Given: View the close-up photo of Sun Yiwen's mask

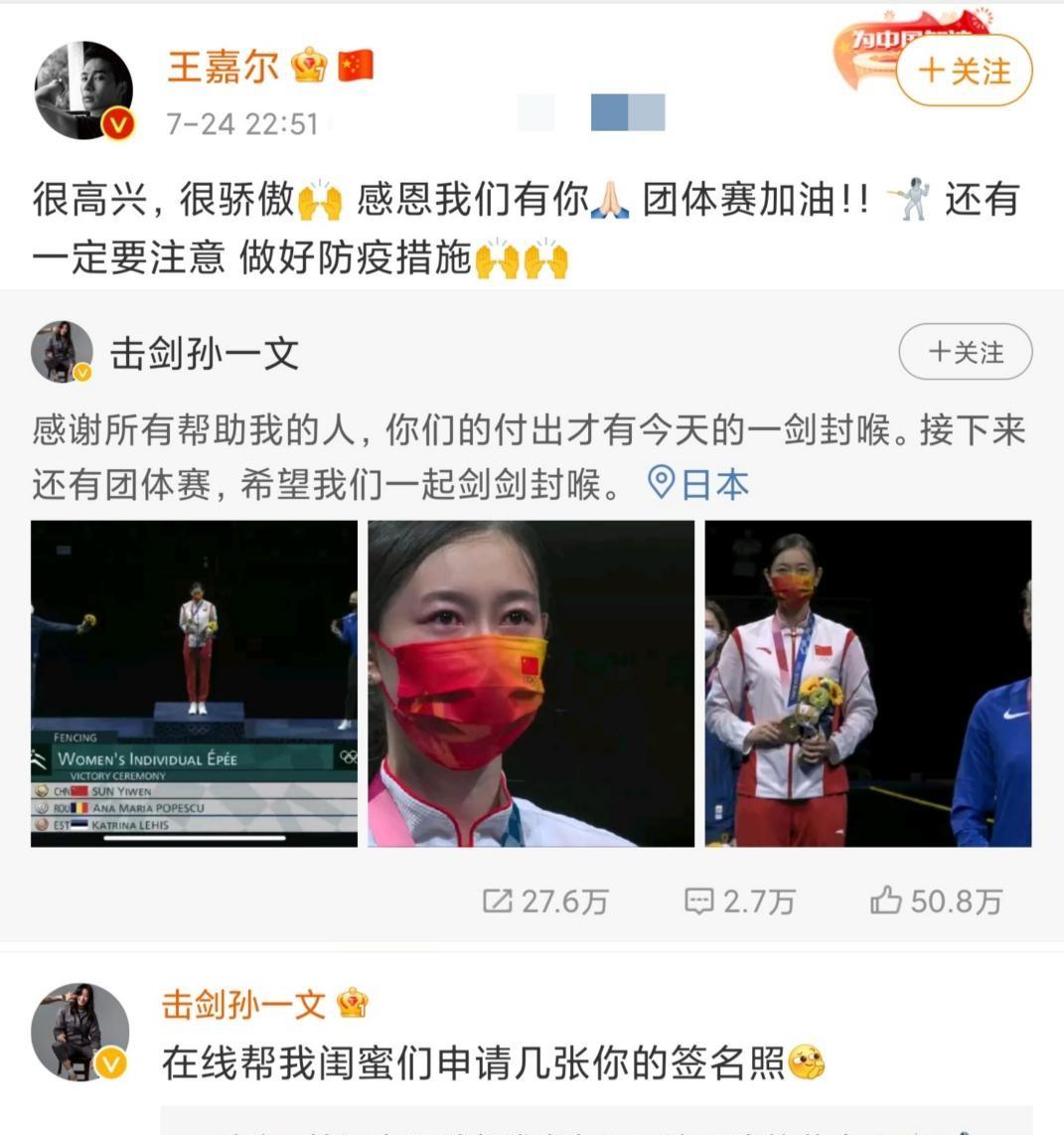Looking at the screenshot, I should pyautogui.click(x=530, y=682).
